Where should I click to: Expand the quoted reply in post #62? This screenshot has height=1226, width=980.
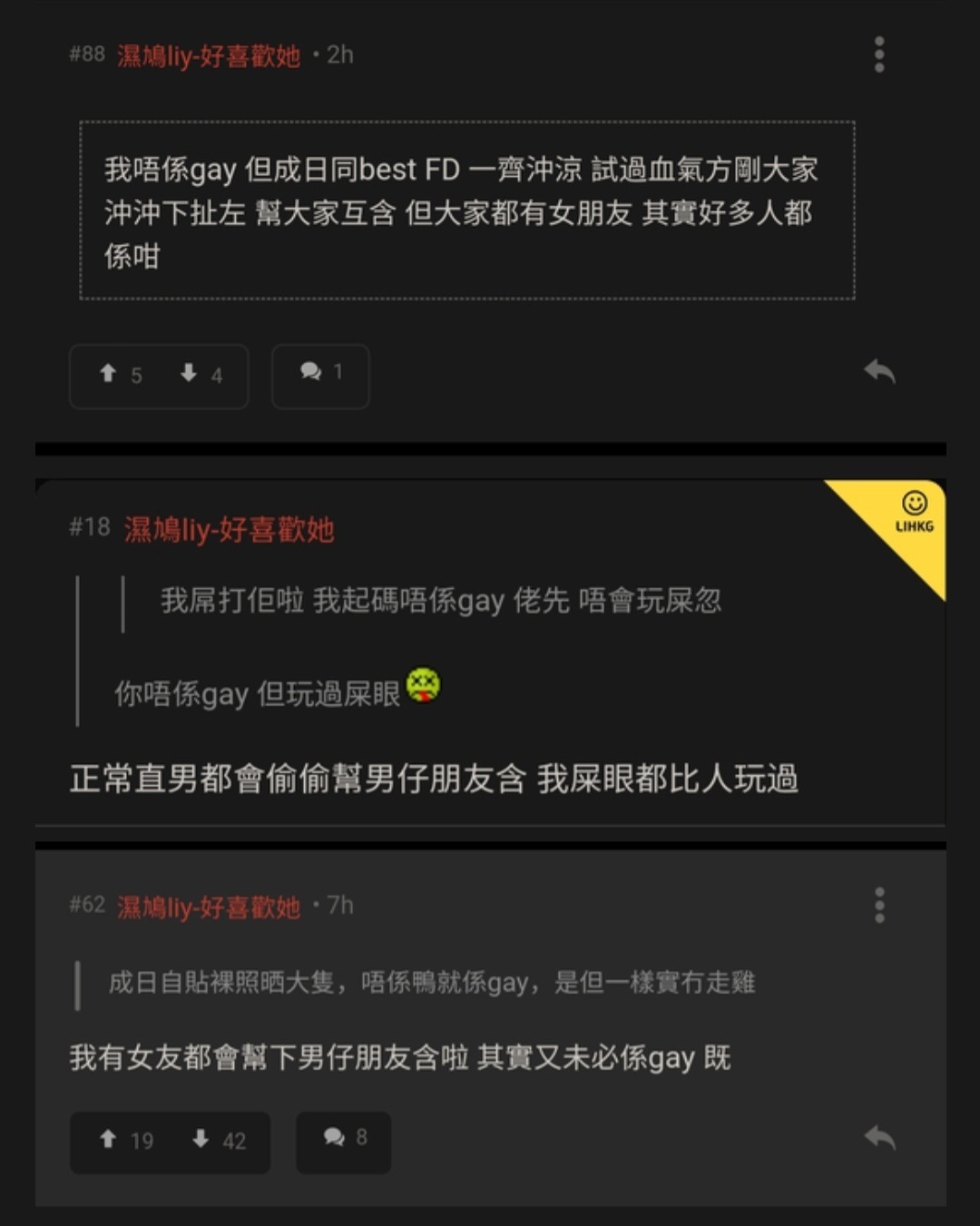pos(426,981)
